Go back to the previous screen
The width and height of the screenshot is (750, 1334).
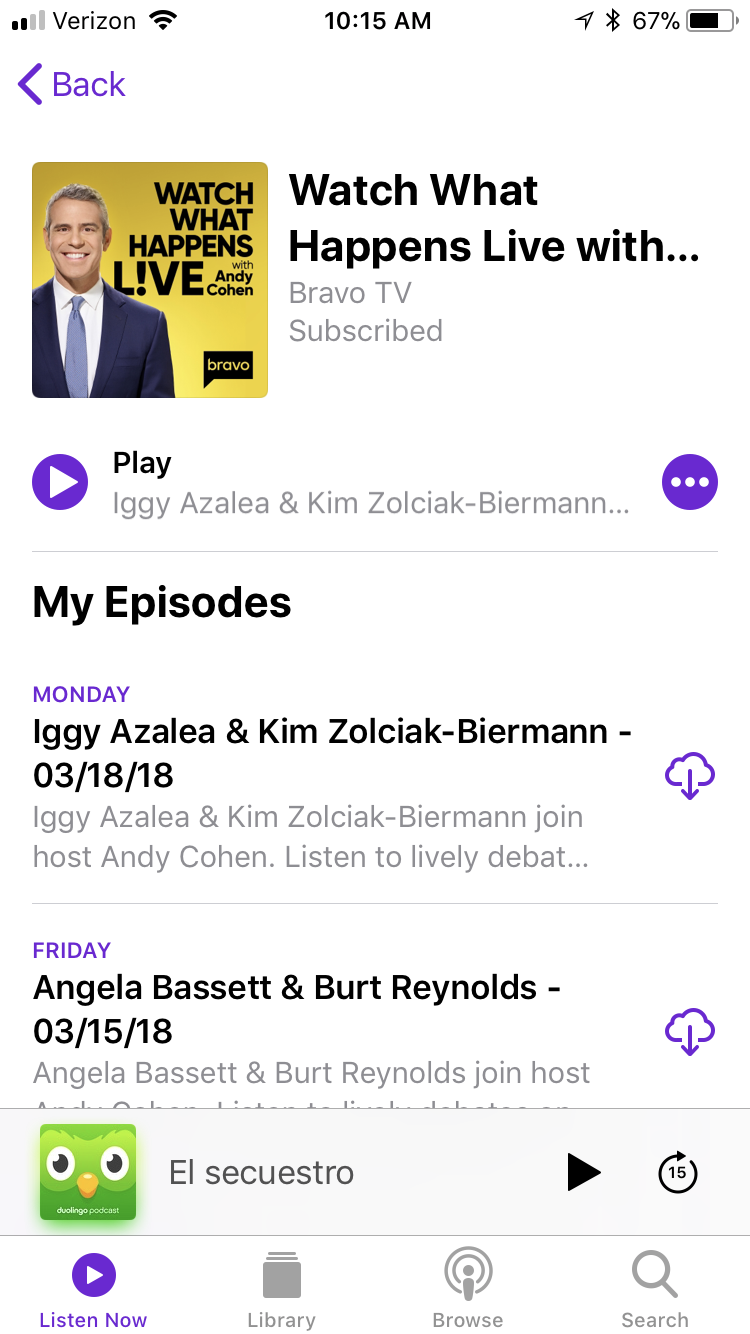coord(72,85)
